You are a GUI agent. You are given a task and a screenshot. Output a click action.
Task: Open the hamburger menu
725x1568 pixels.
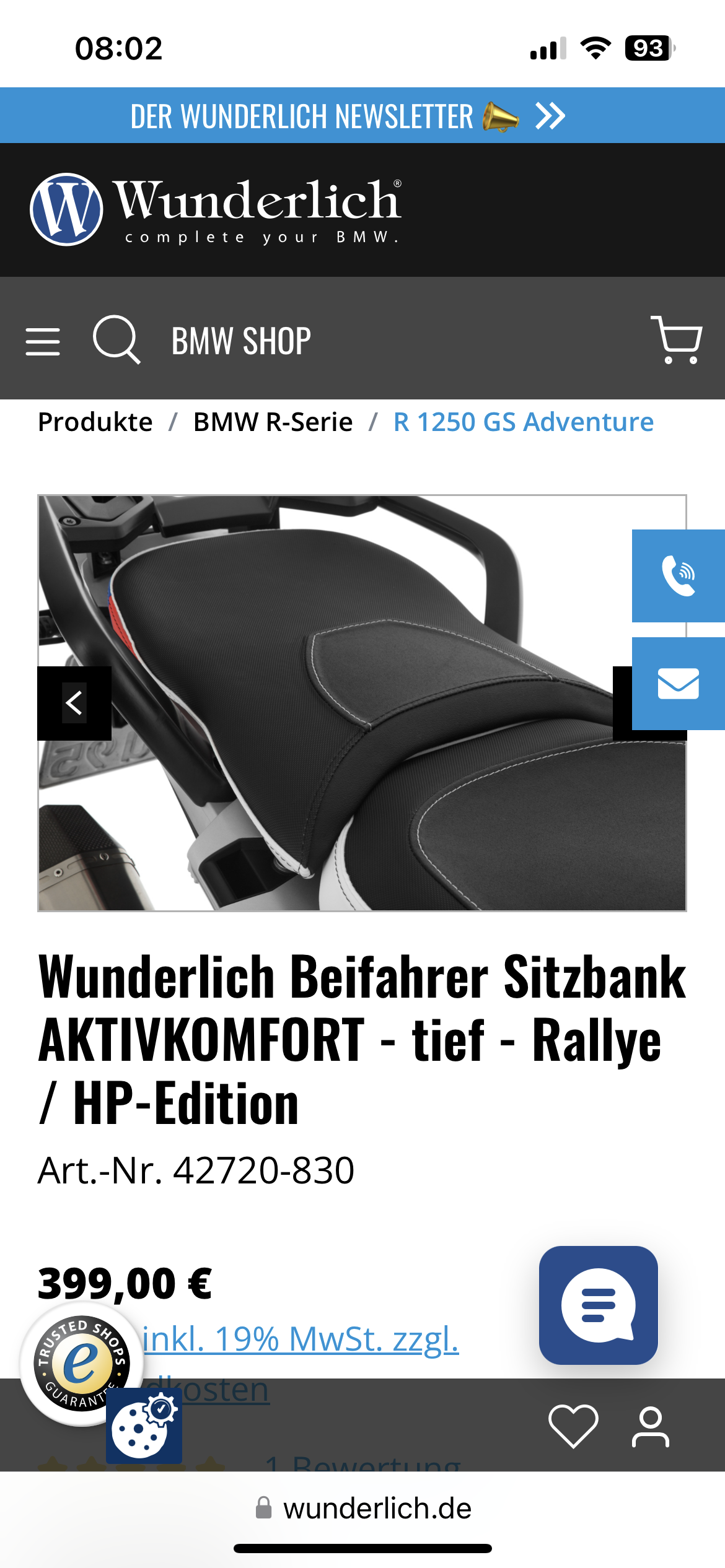pyautogui.click(x=43, y=341)
